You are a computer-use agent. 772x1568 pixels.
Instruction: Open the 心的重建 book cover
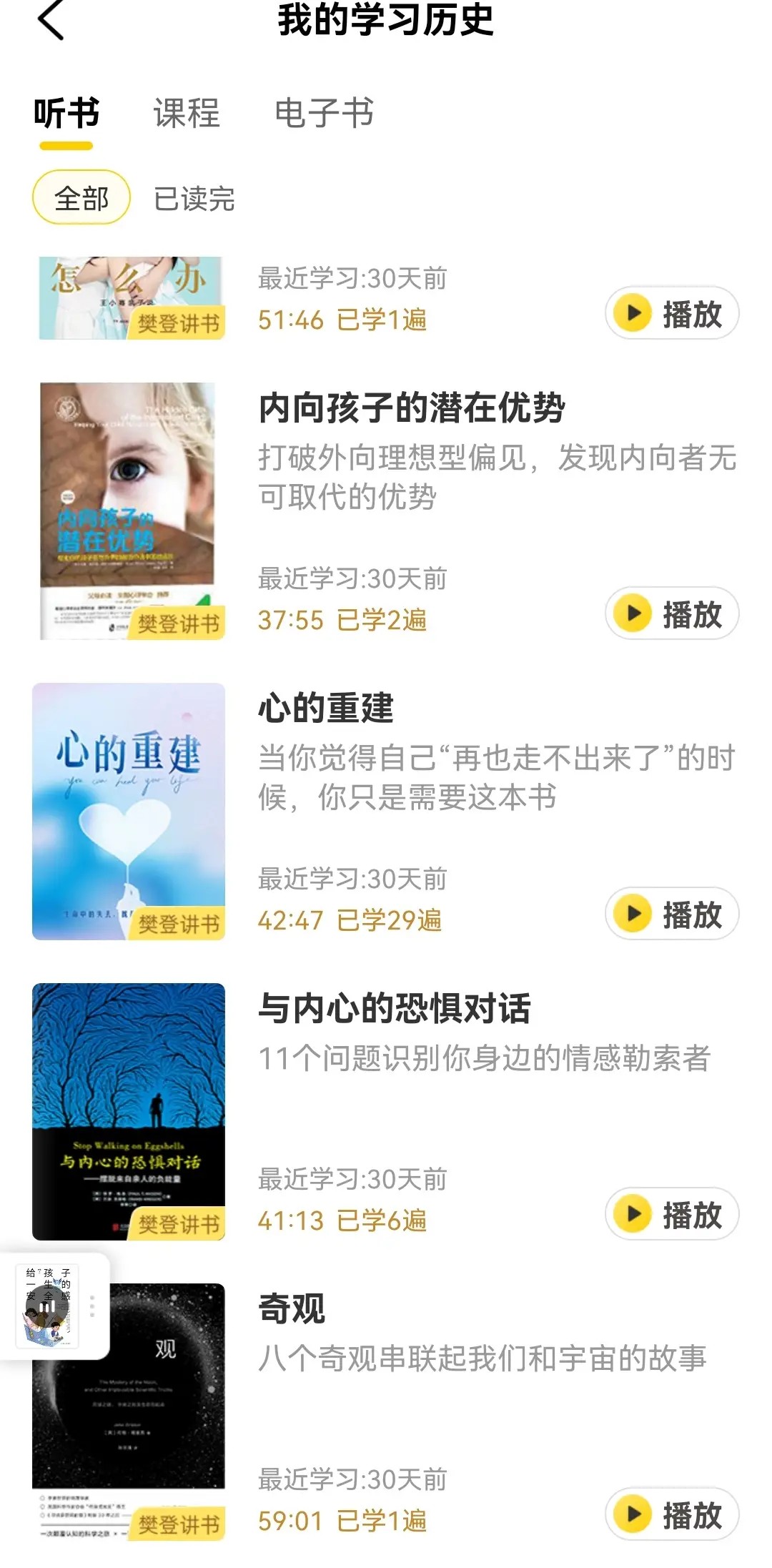coord(129,811)
